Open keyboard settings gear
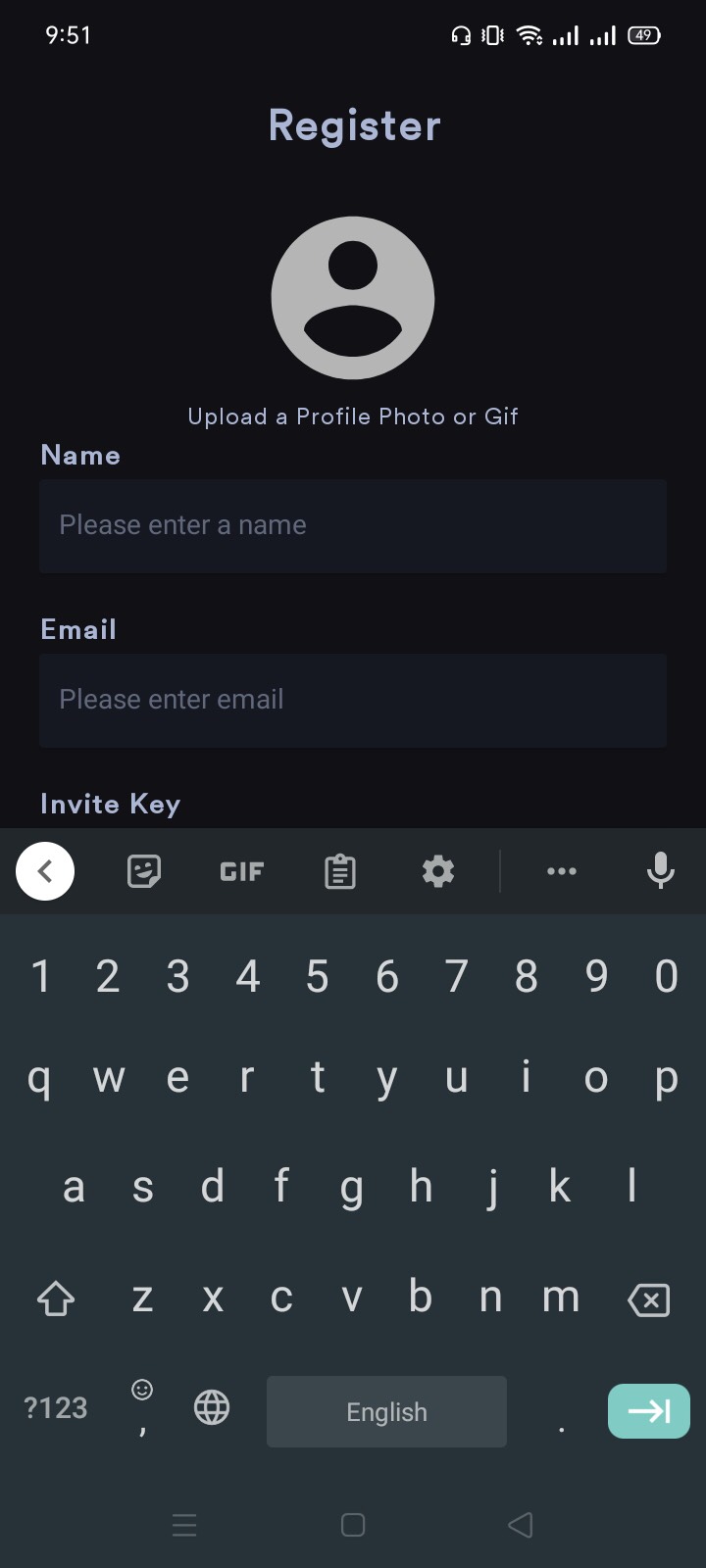 pyautogui.click(x=437, y=870)
